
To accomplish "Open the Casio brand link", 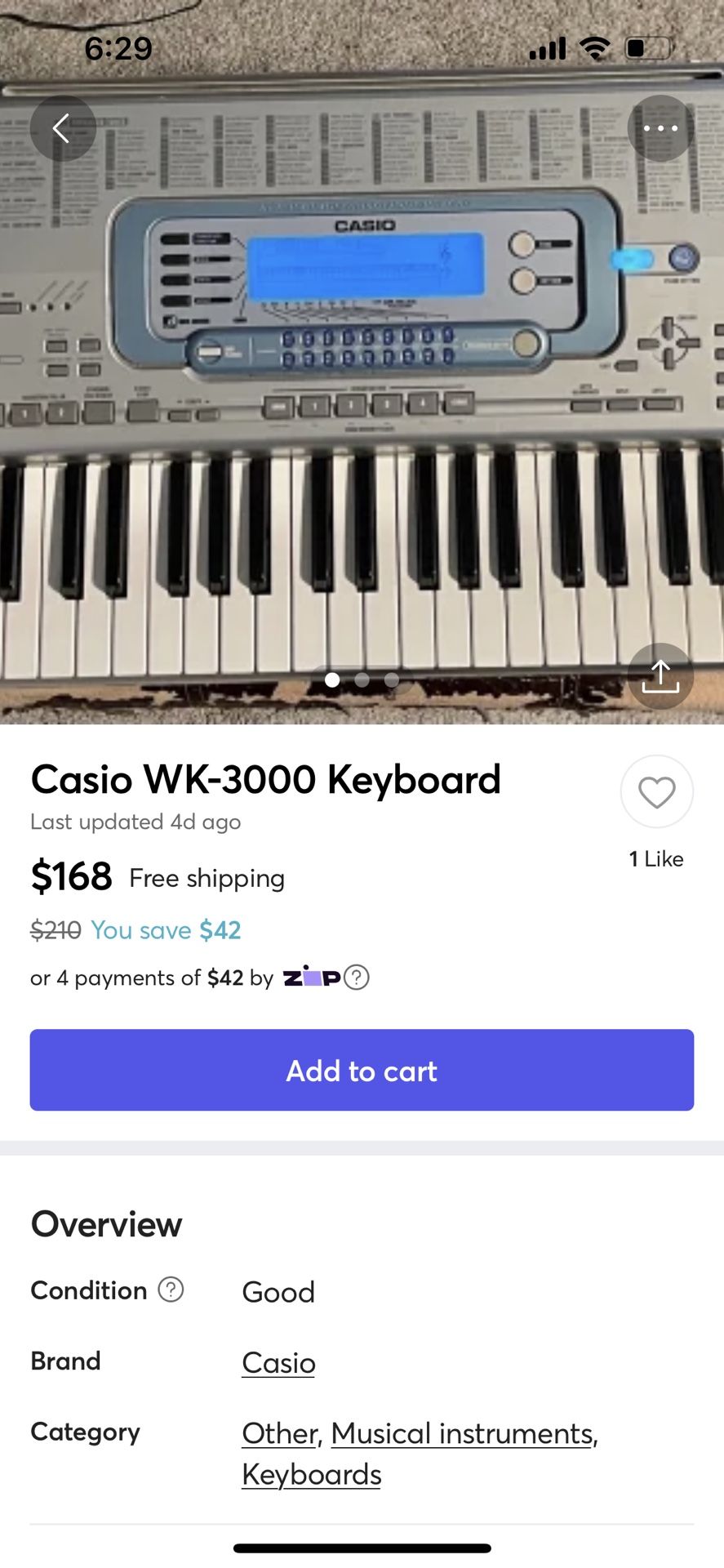I will 278,1362.
